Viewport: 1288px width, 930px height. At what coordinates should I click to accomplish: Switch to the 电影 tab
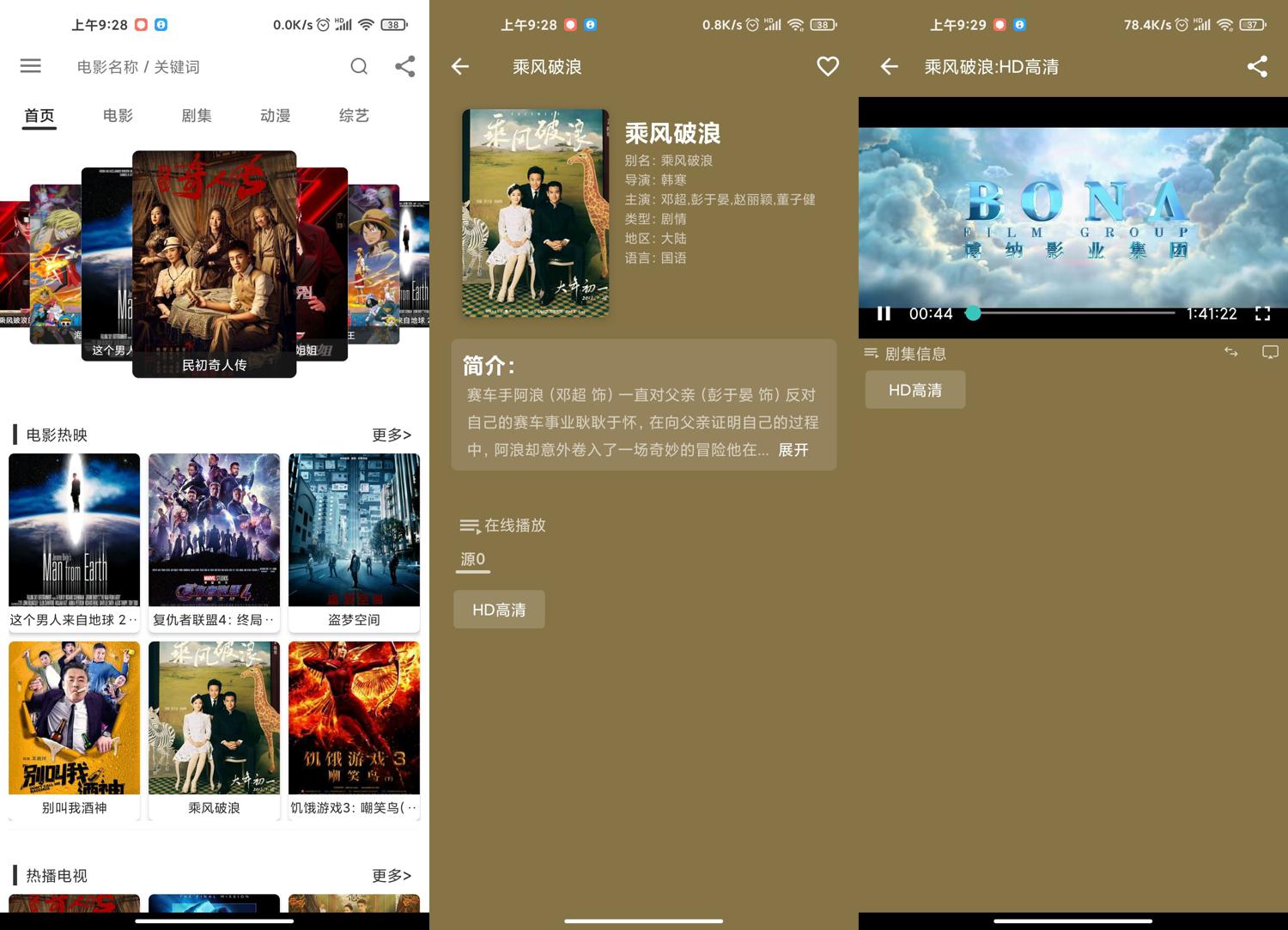[118, 115]
